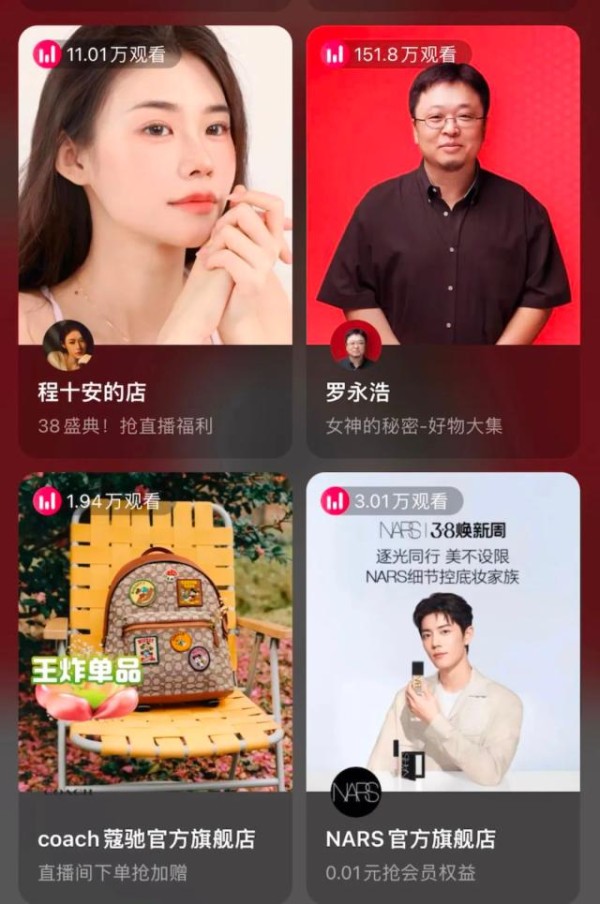Viewport: 600px width, 904px height.
Task: Tap 罗永浩's profile avatar
Action: click(356, 346)
